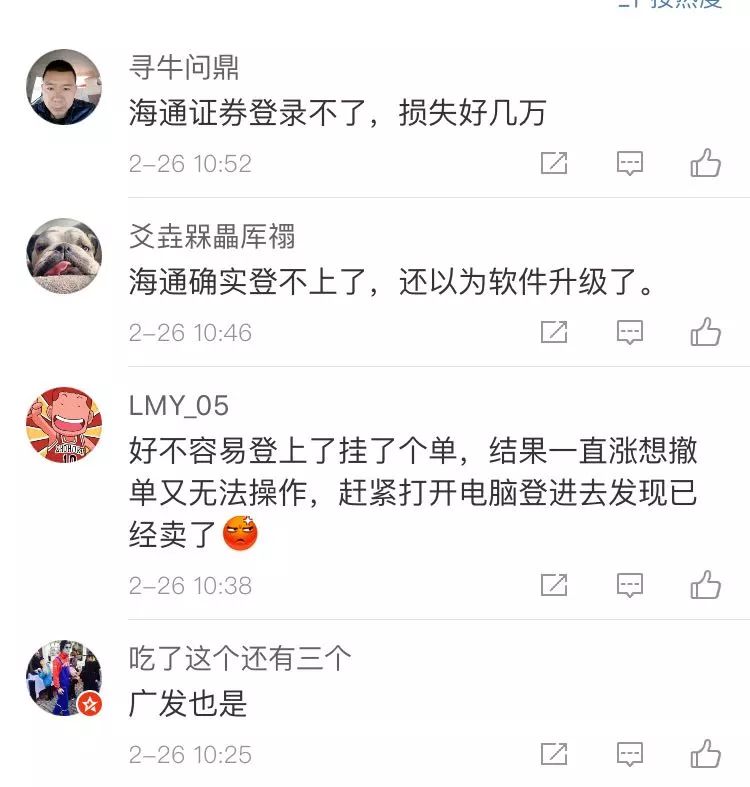Toggle like on 爻垚噼's comment
The width and height of the screenshot is (750, 787).
(x=706, y=330)
